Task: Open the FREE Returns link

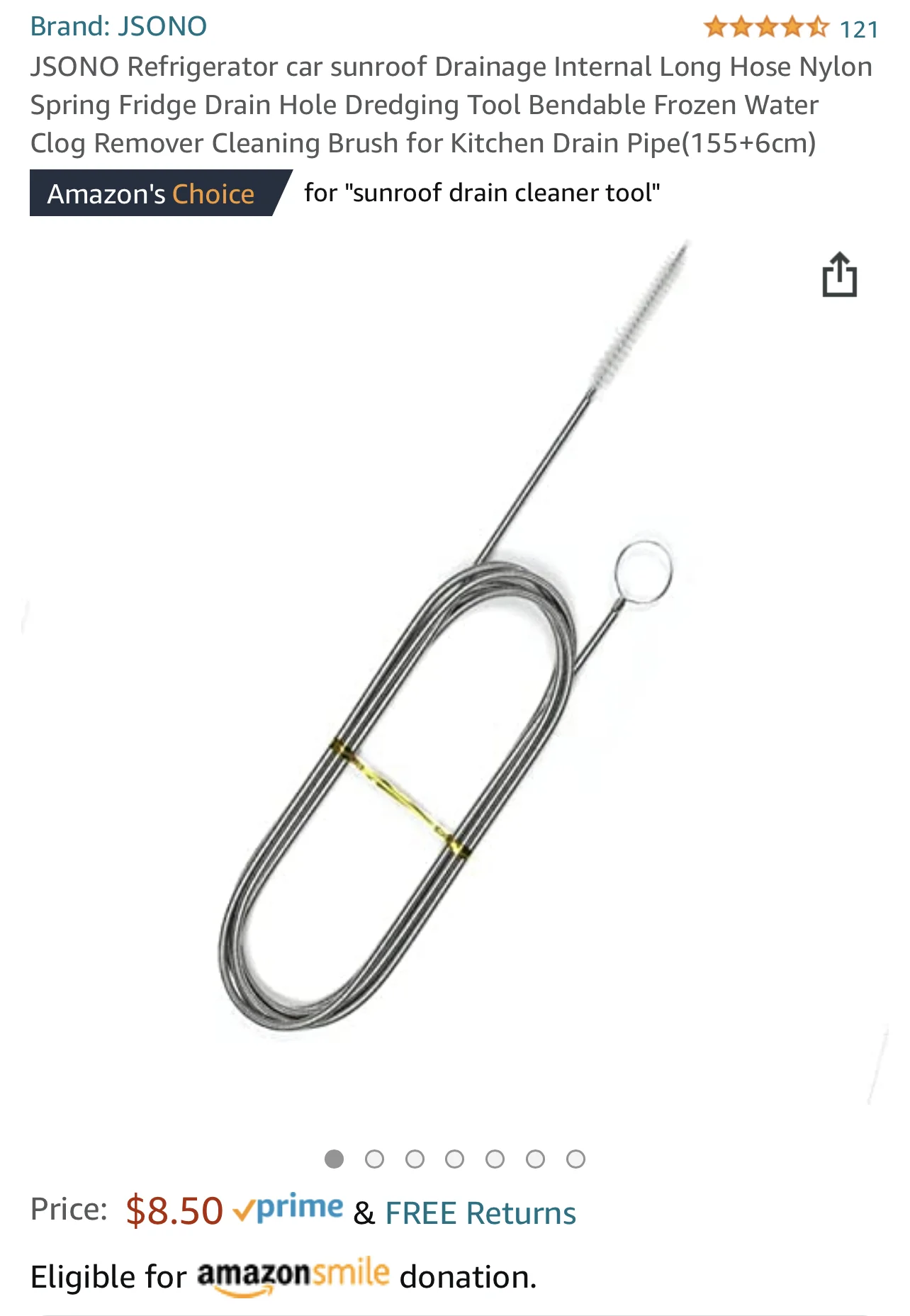Action: point(480,1213)
